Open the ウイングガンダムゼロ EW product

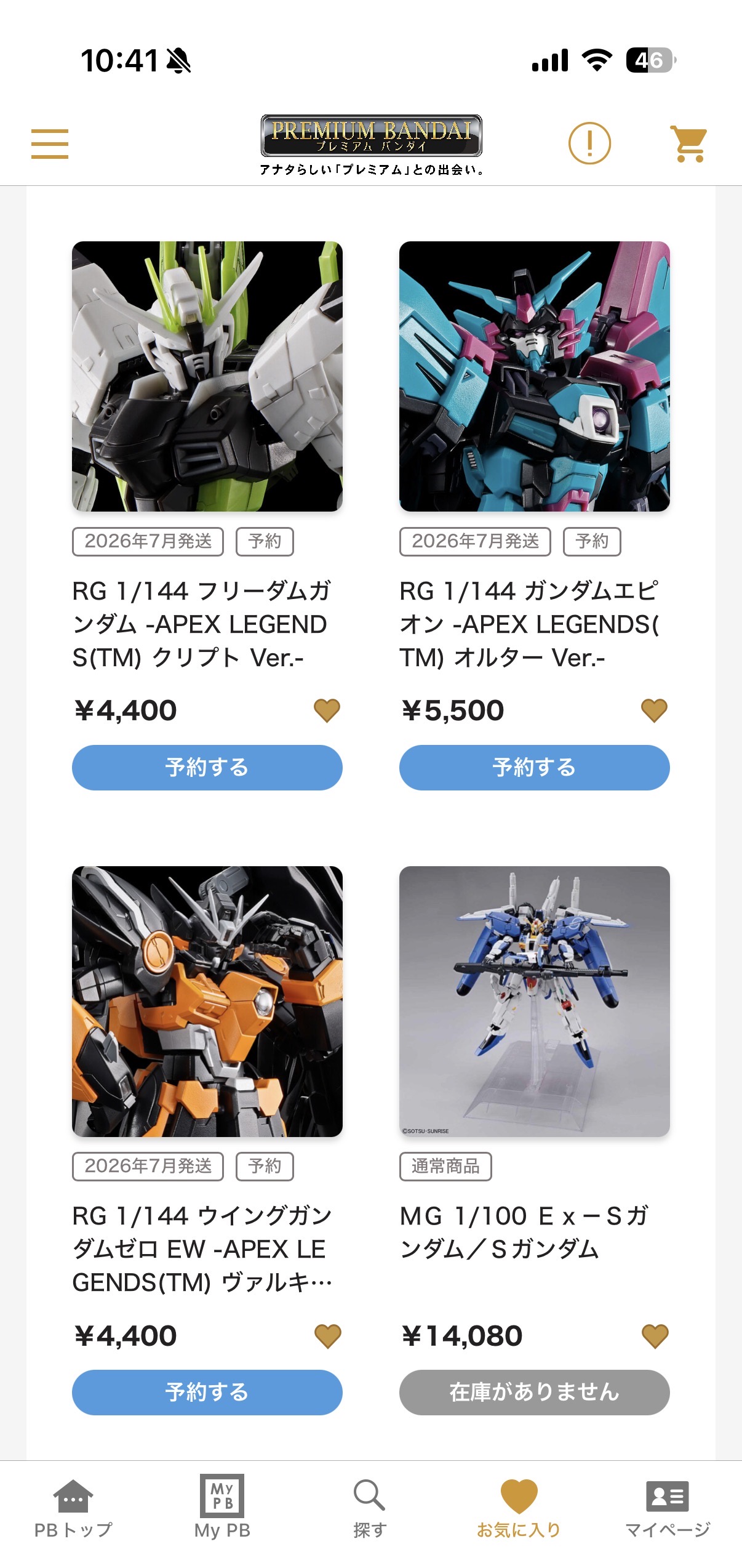[207, 1001]
